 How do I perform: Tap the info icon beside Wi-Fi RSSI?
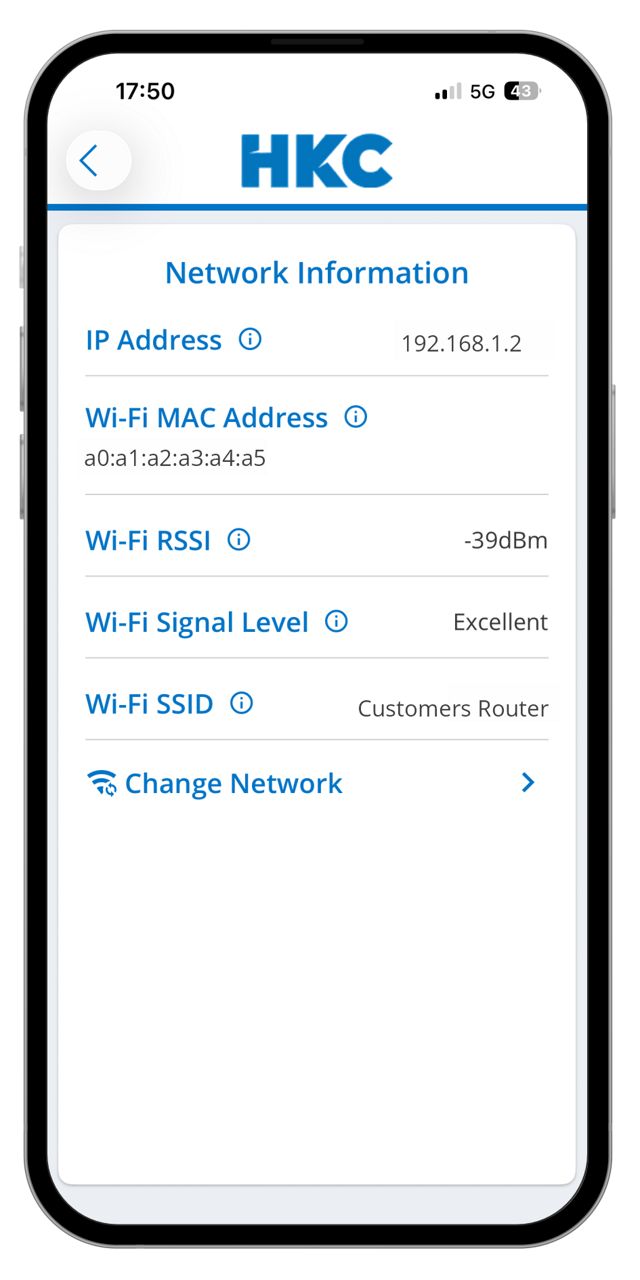(x=239, y=540)
